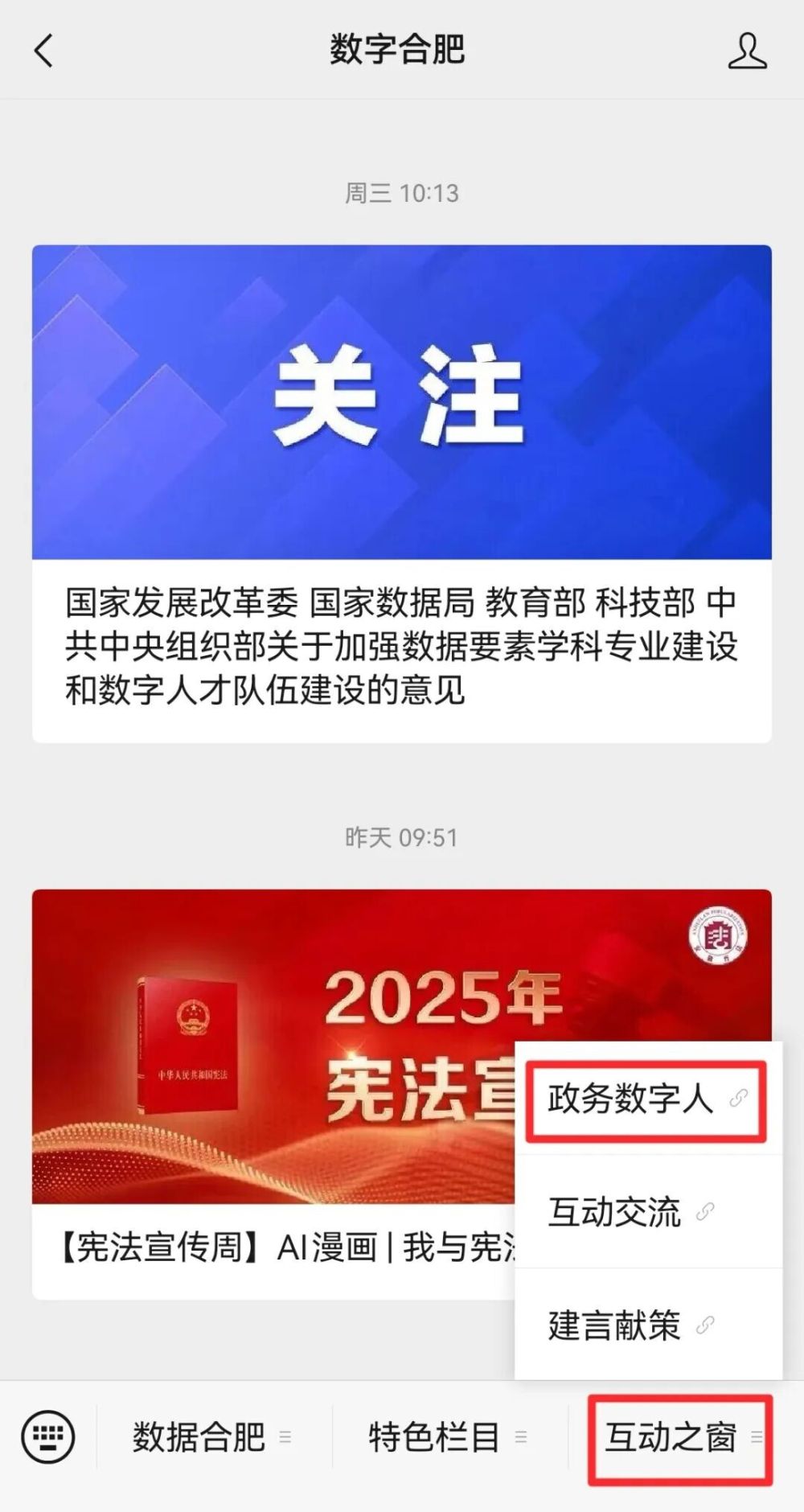Collapse the 互动之窗 bottom menu
Viewport: 804px width, 1512px height.
coord(680,1437)
